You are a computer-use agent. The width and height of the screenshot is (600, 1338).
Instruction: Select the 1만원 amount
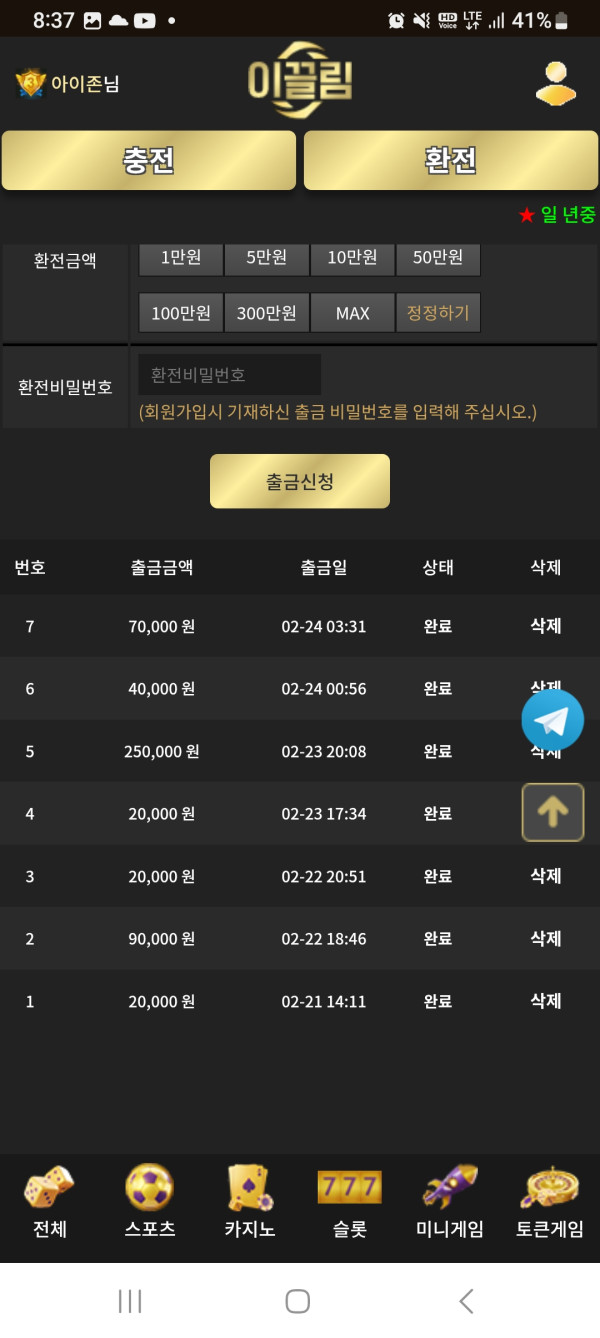coord(180,259)
